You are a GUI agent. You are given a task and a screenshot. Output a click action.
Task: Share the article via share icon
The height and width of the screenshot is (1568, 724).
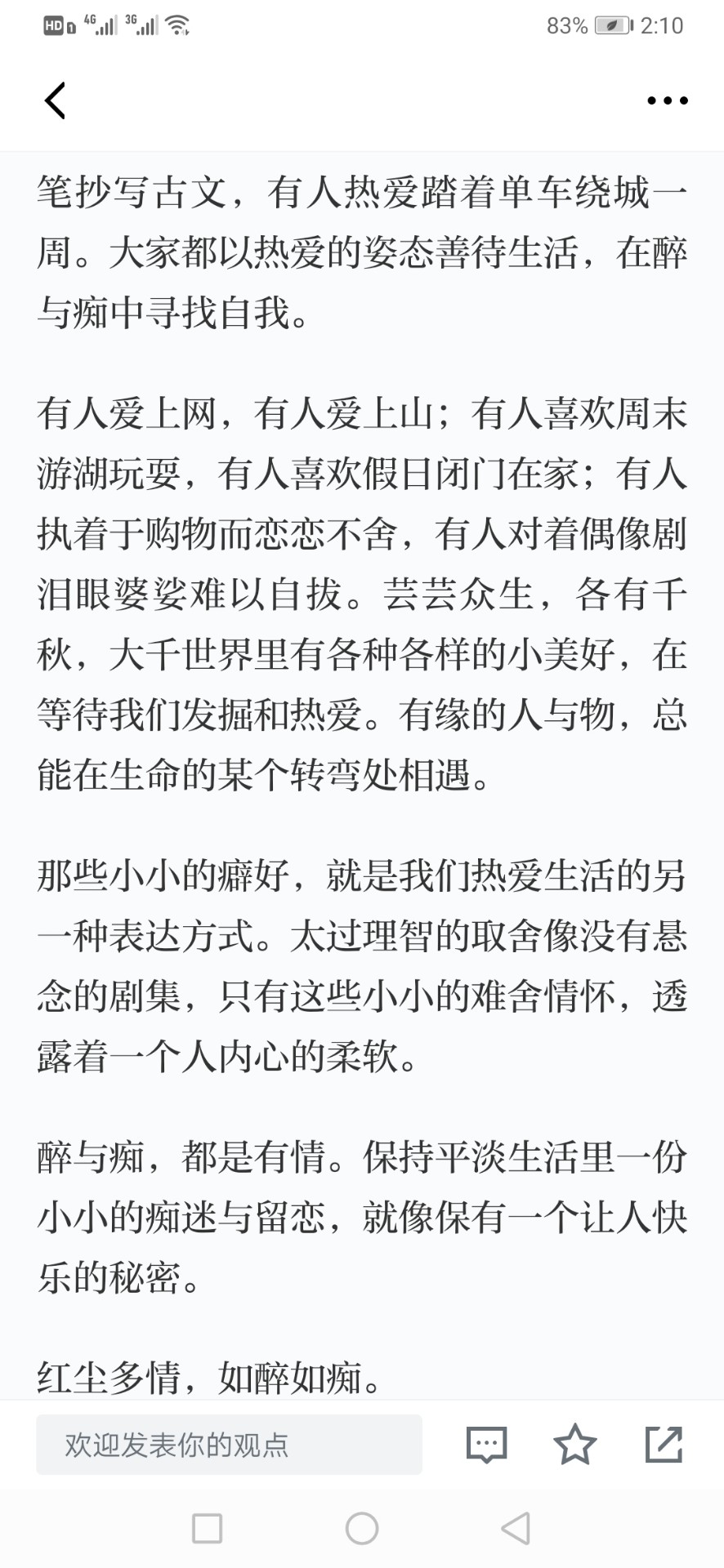664,1444
